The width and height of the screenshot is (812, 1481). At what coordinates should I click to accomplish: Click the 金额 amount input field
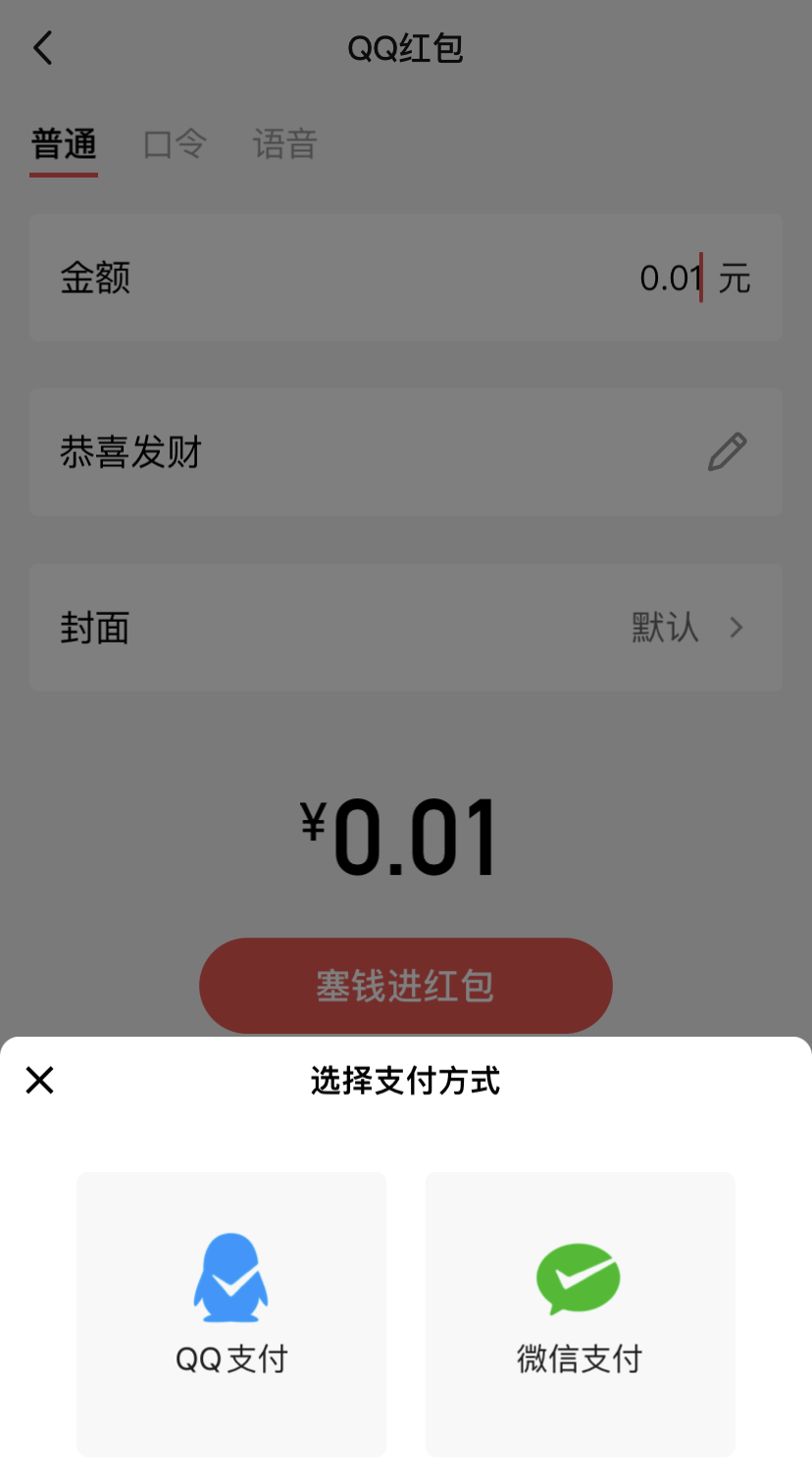coord(405,278)
